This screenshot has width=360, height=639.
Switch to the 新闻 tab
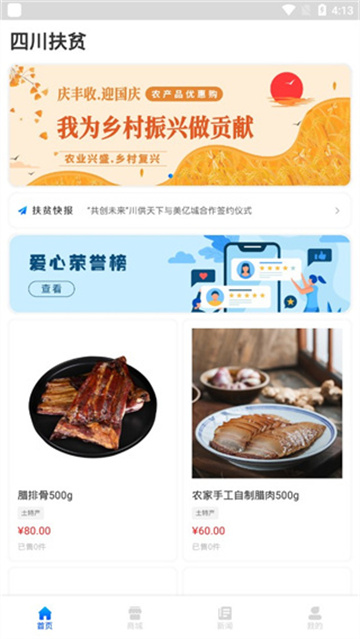225,618
